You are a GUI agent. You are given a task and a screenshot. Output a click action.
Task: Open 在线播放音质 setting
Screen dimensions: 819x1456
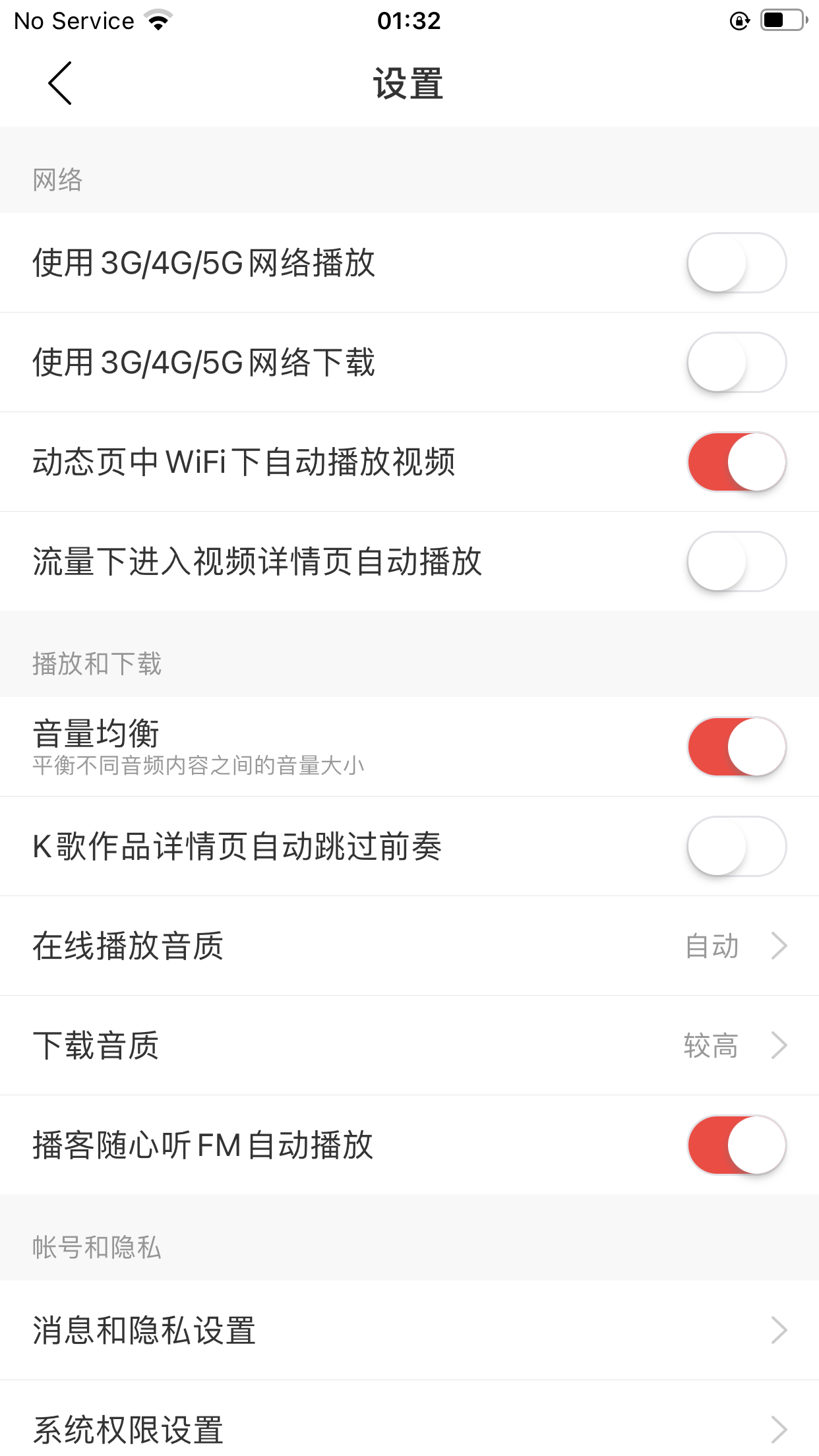pyautogui.click(x=409, y=946)
